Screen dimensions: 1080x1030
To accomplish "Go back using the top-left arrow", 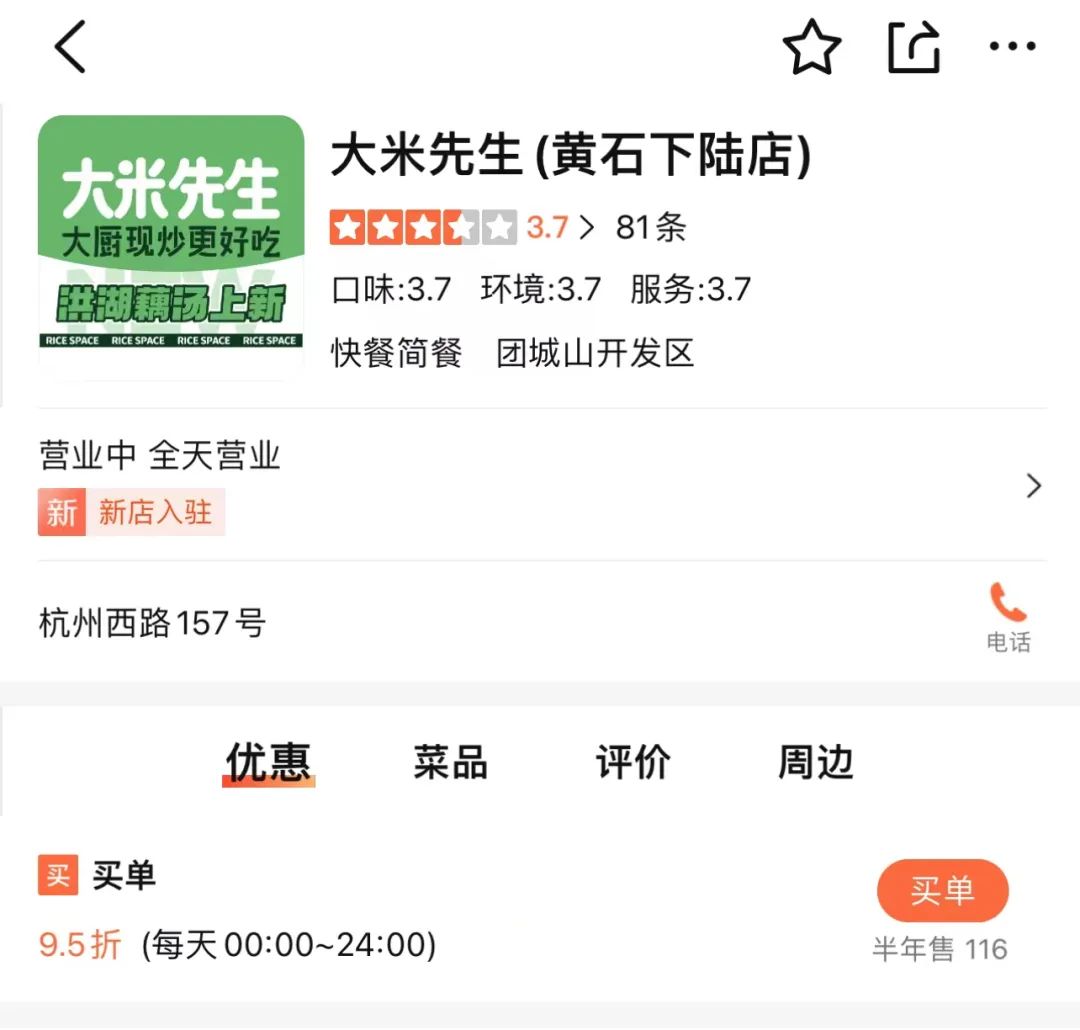I will tap(70, 48).
